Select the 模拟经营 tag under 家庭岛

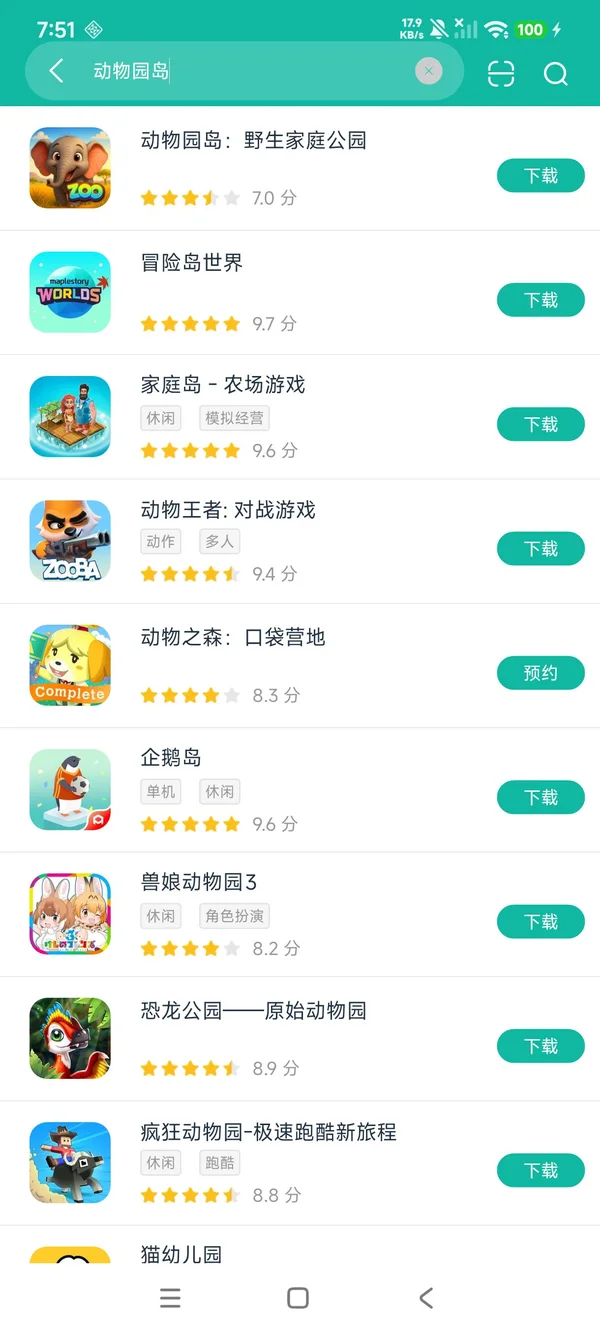[234, 418]
